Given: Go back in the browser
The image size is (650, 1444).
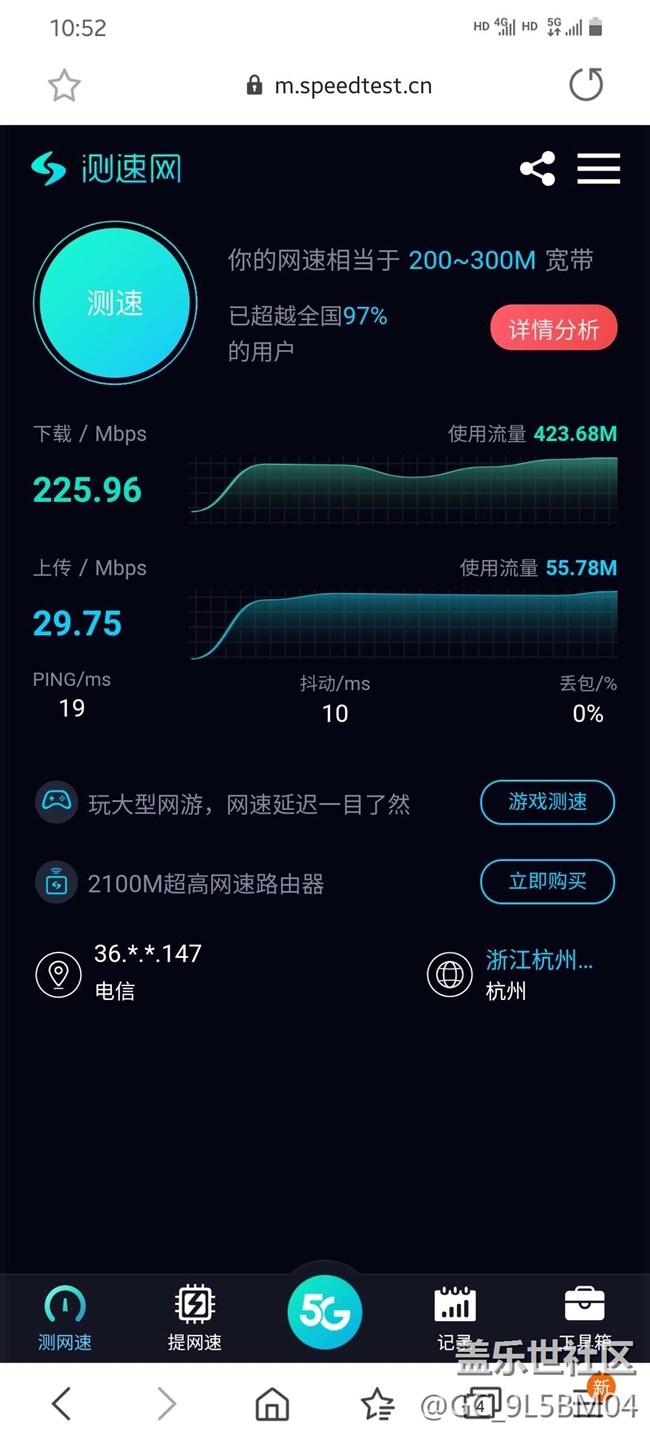Looking at the screenshot, I should (x=62, y=1404).
